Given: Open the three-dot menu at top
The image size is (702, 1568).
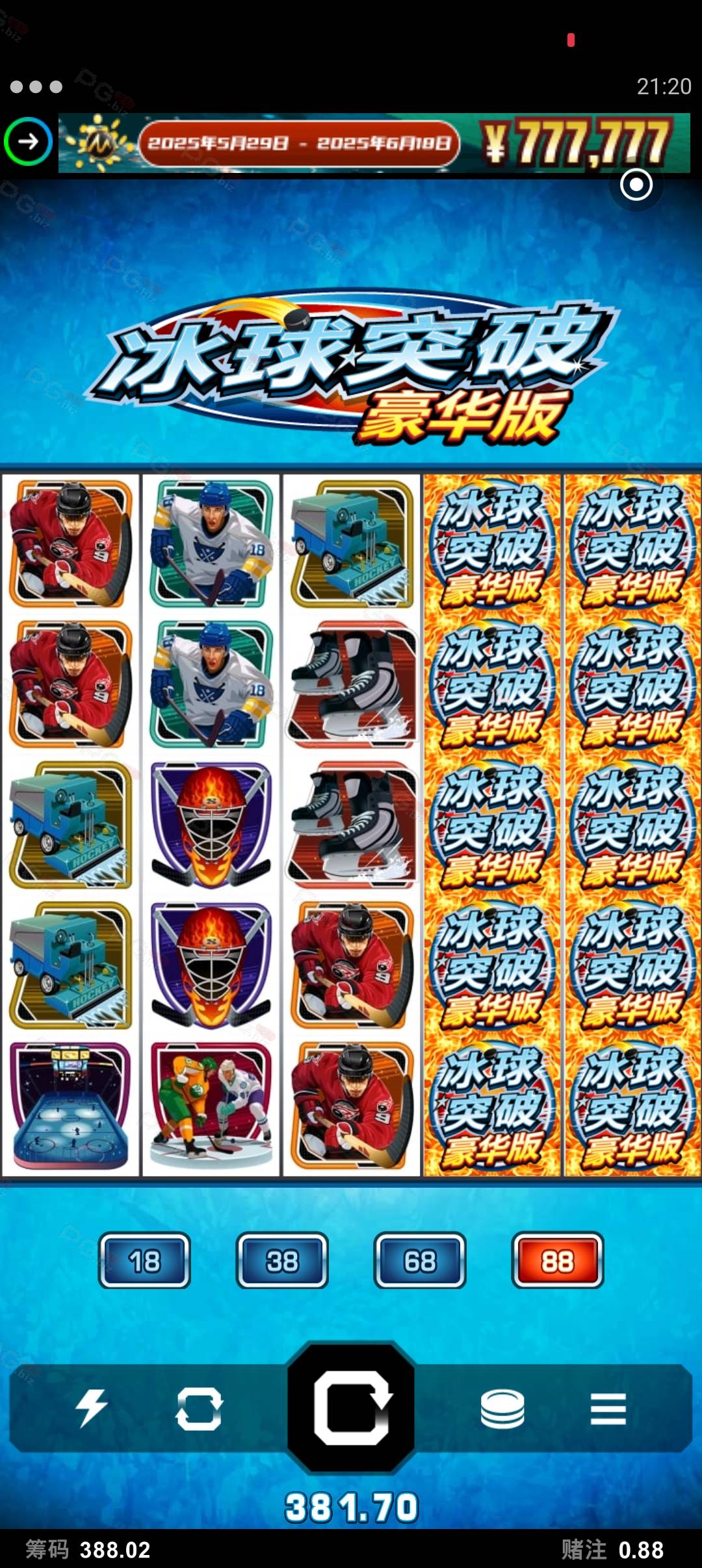Looking at the screenshot, I should coord(36,86).
